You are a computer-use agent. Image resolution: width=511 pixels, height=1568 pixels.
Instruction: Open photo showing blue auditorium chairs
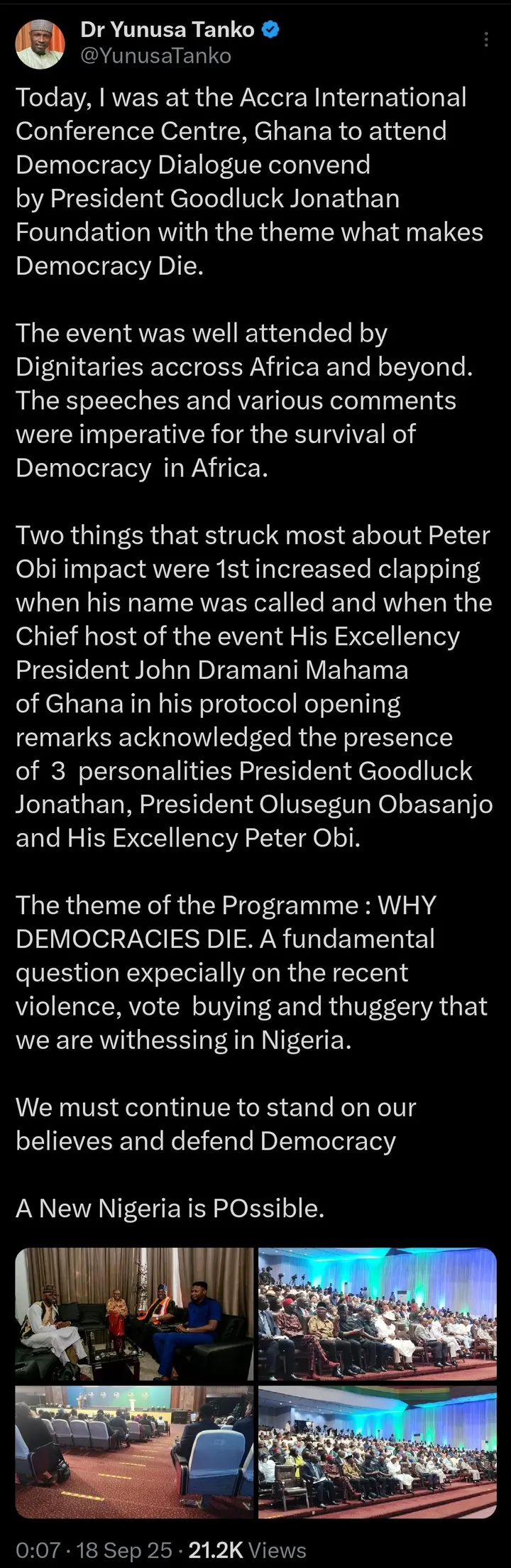click(134, 1452)
